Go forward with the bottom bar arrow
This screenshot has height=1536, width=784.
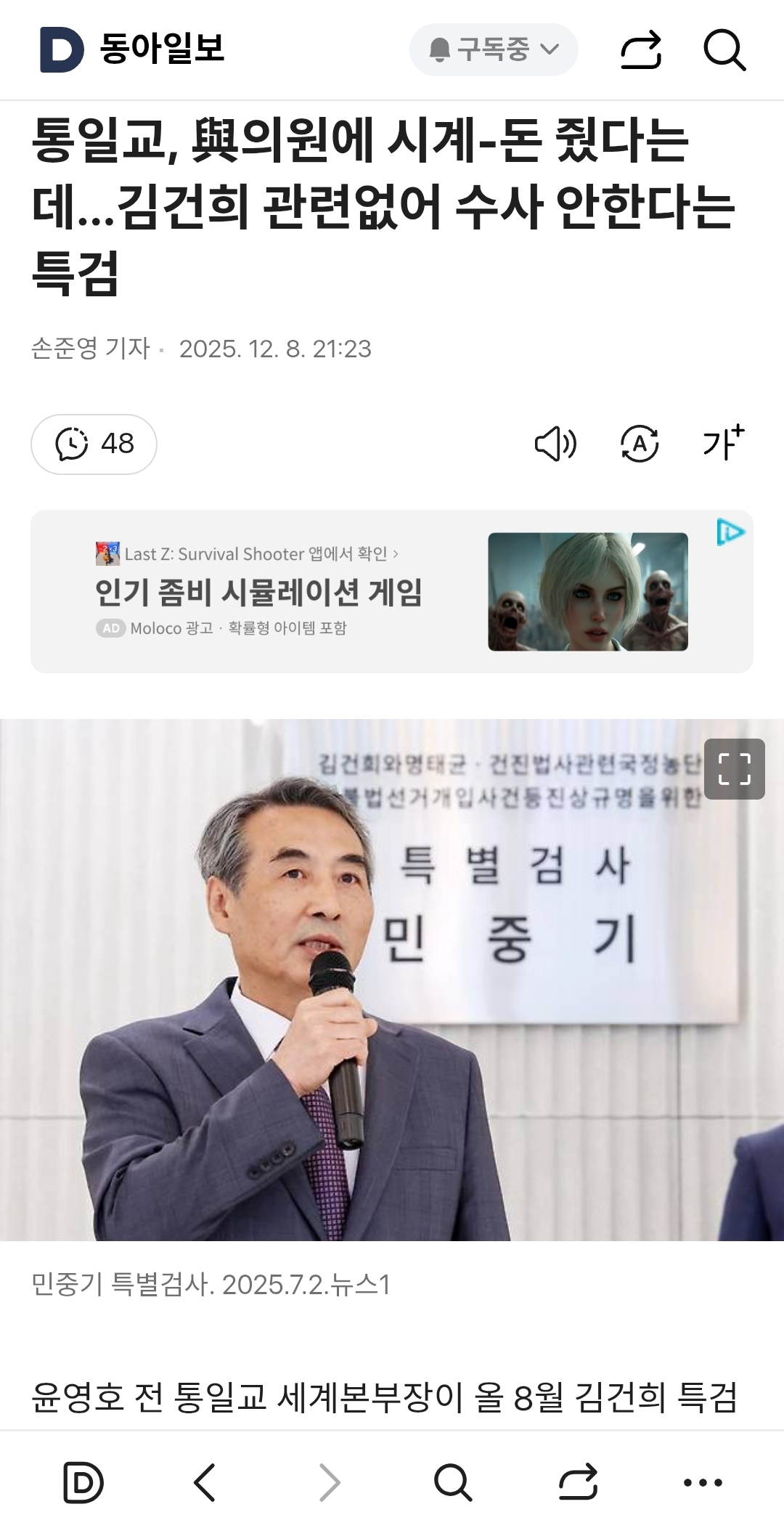(330, 1482)
